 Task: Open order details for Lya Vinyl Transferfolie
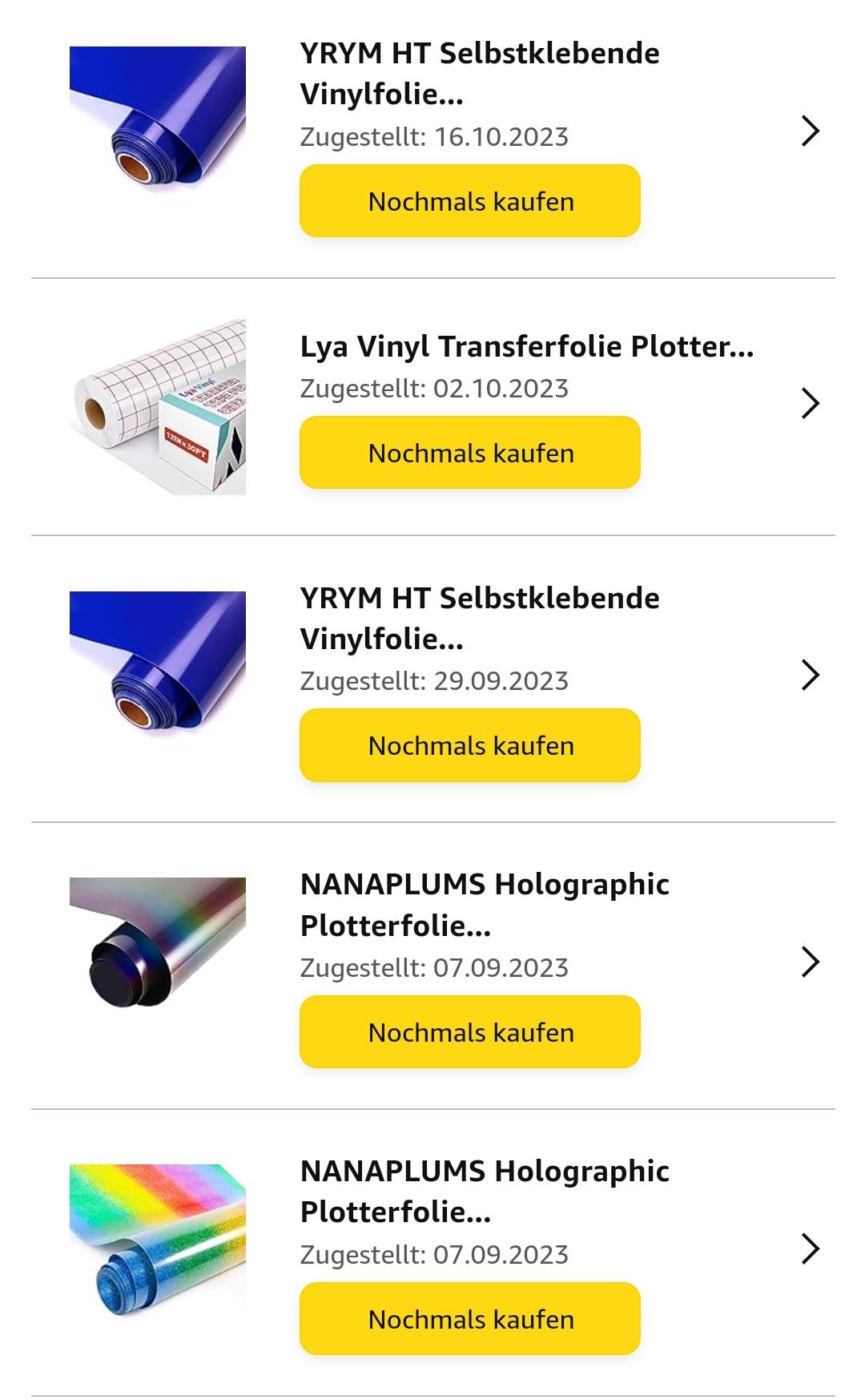point(811,403)
